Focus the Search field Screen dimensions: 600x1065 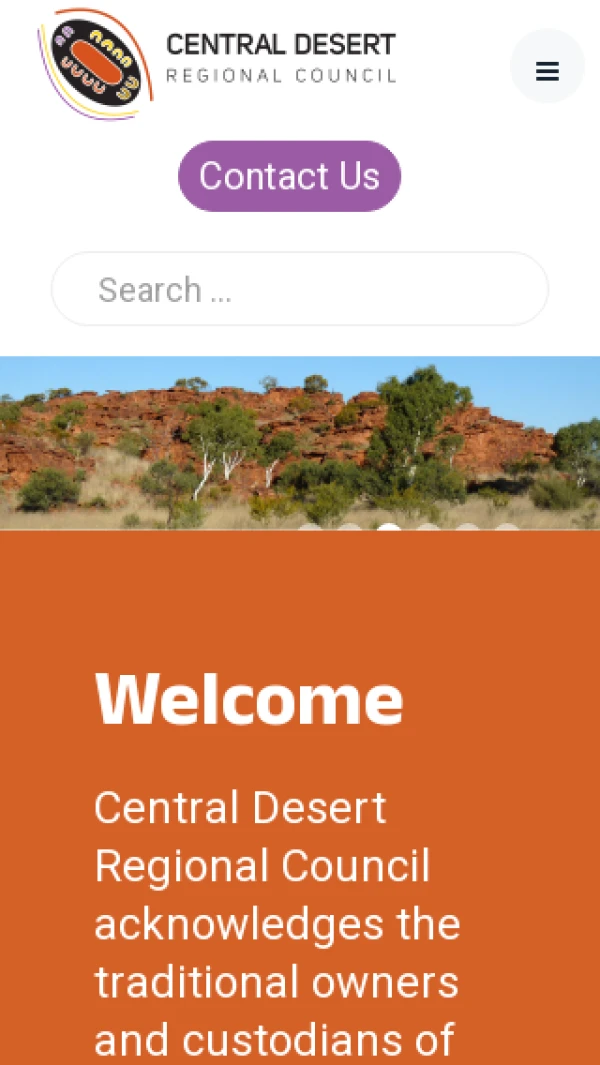pos(300,289)
